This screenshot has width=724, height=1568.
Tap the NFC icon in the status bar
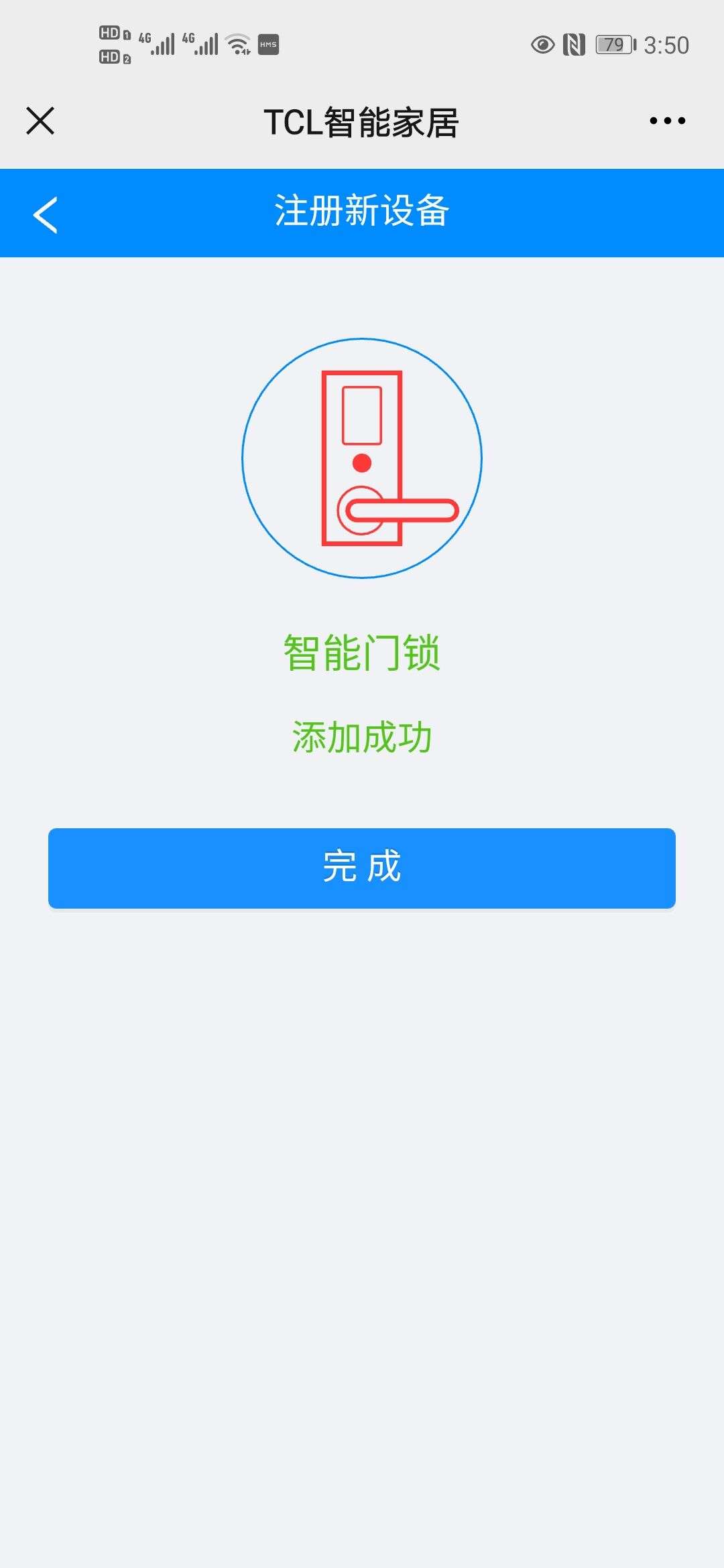pyautogui.click(x=574, y=43)
